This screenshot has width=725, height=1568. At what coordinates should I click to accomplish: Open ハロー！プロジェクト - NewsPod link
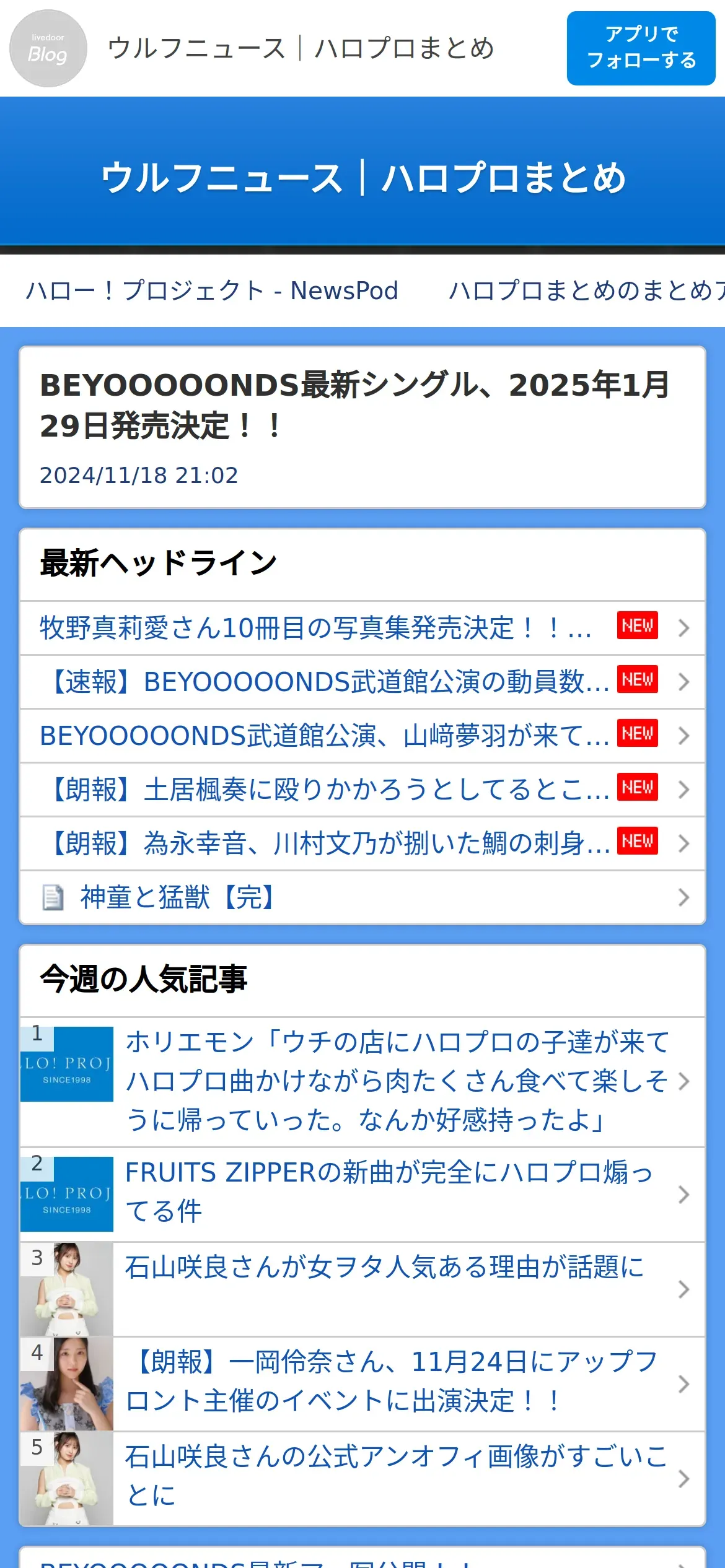click(x=212, y=290)
